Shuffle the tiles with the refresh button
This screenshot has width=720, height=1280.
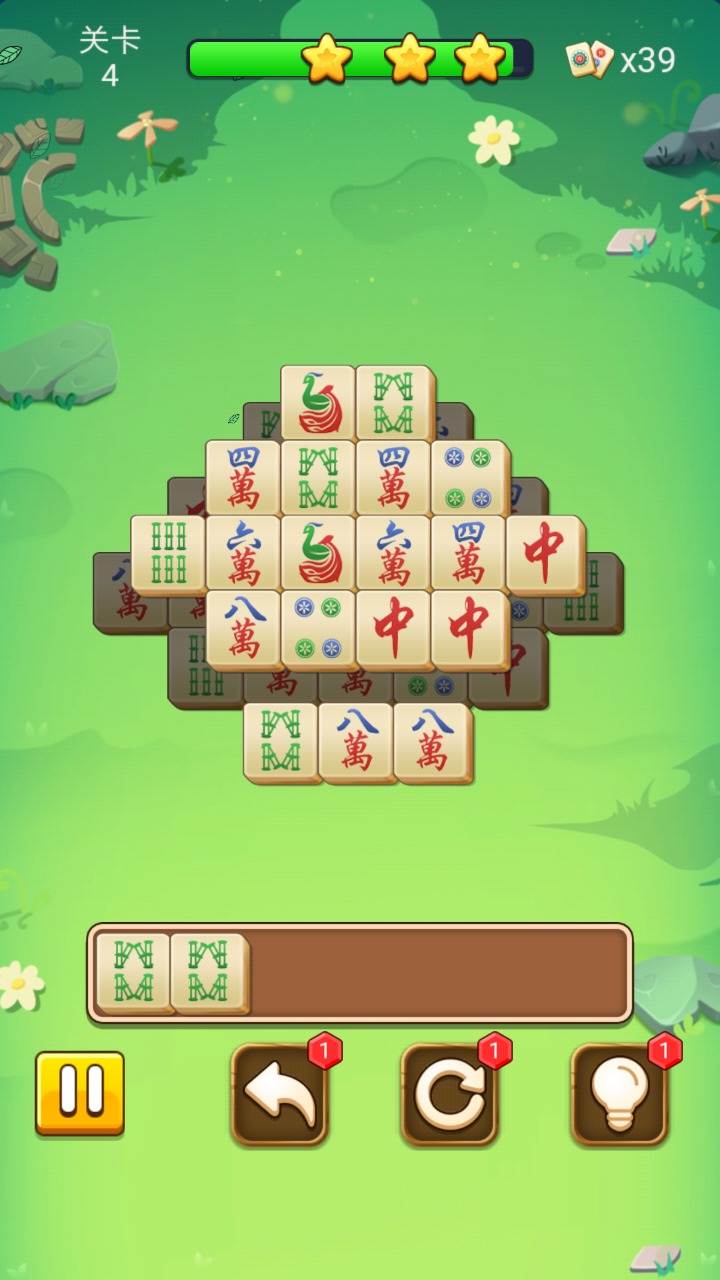point(450,1094)
